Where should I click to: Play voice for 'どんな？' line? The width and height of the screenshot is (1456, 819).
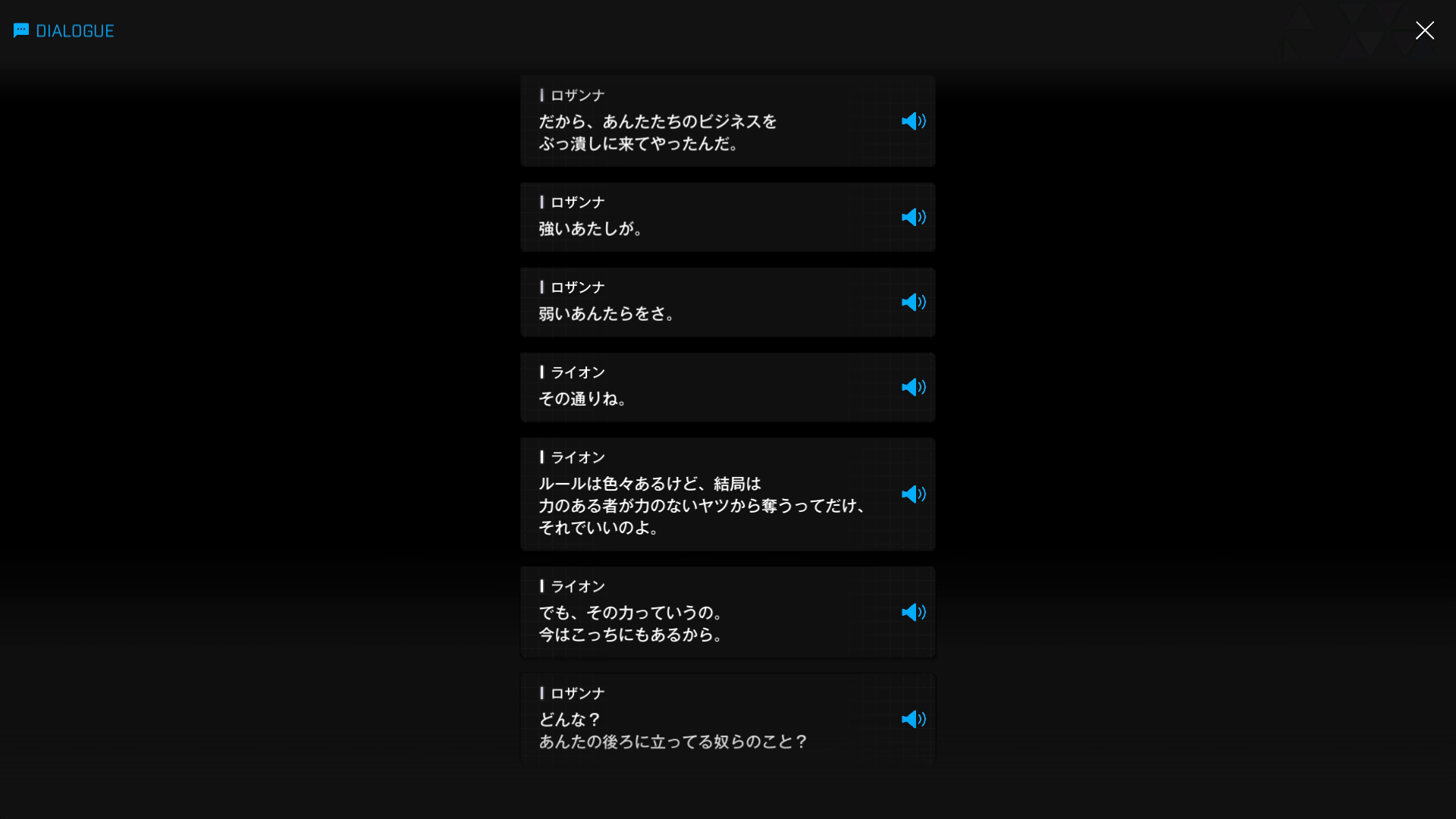tap(913, 720)
